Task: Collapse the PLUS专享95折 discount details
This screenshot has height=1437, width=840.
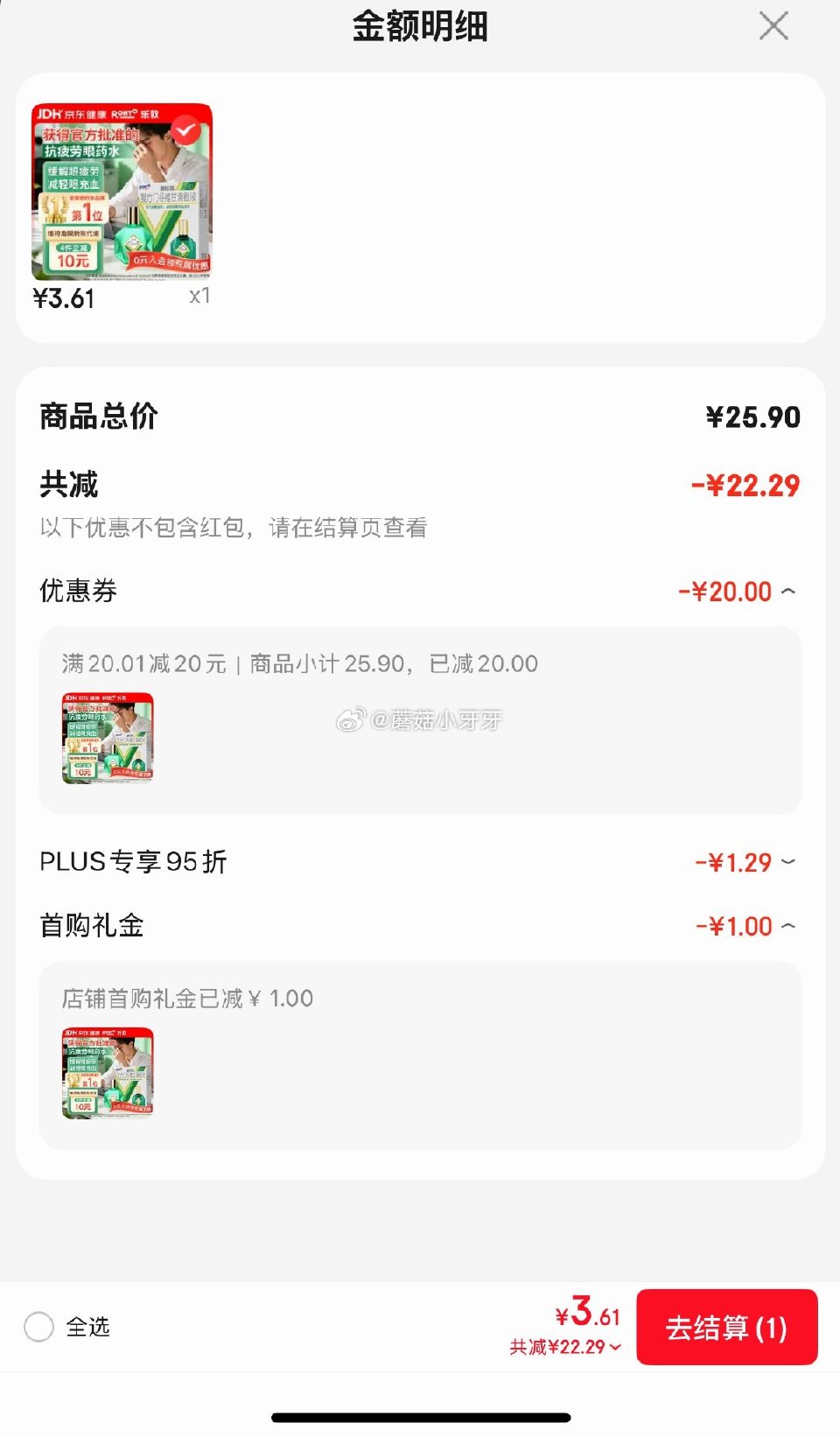Action: click(x=787, y=862)
